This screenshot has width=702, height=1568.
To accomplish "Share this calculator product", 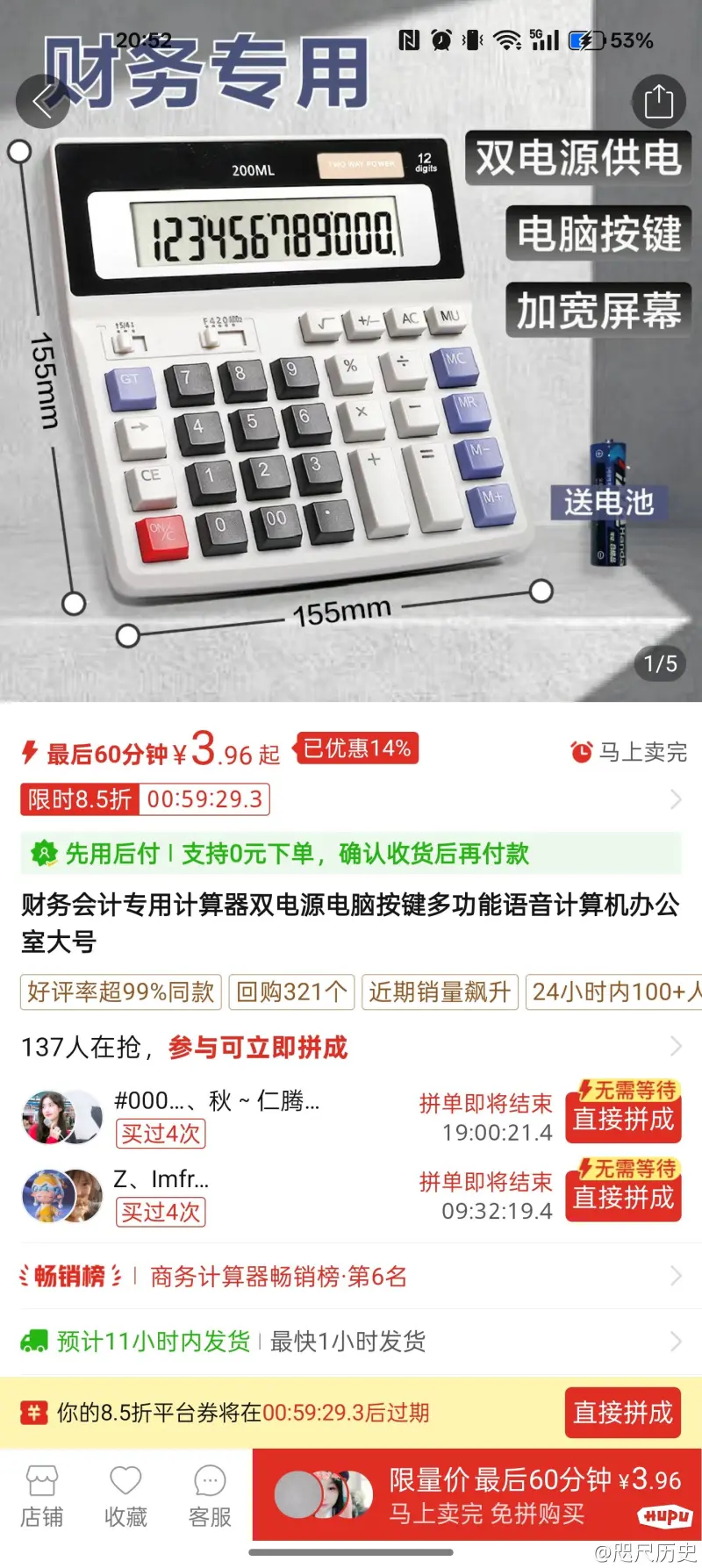I will (x=658, y=102).
